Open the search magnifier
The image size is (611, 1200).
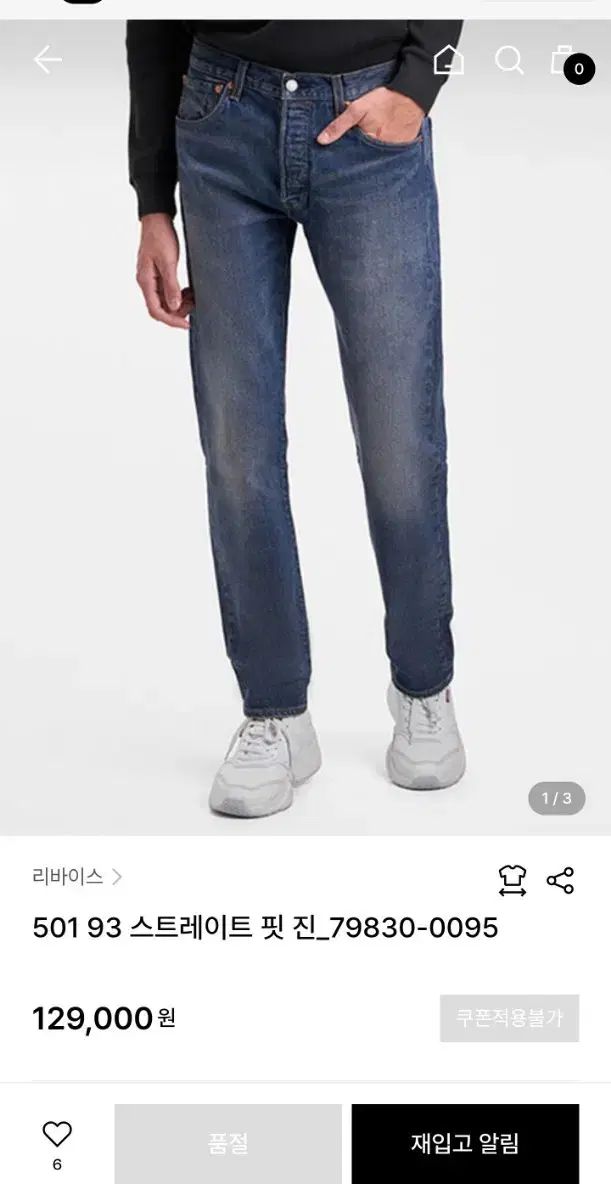point(509,60)
